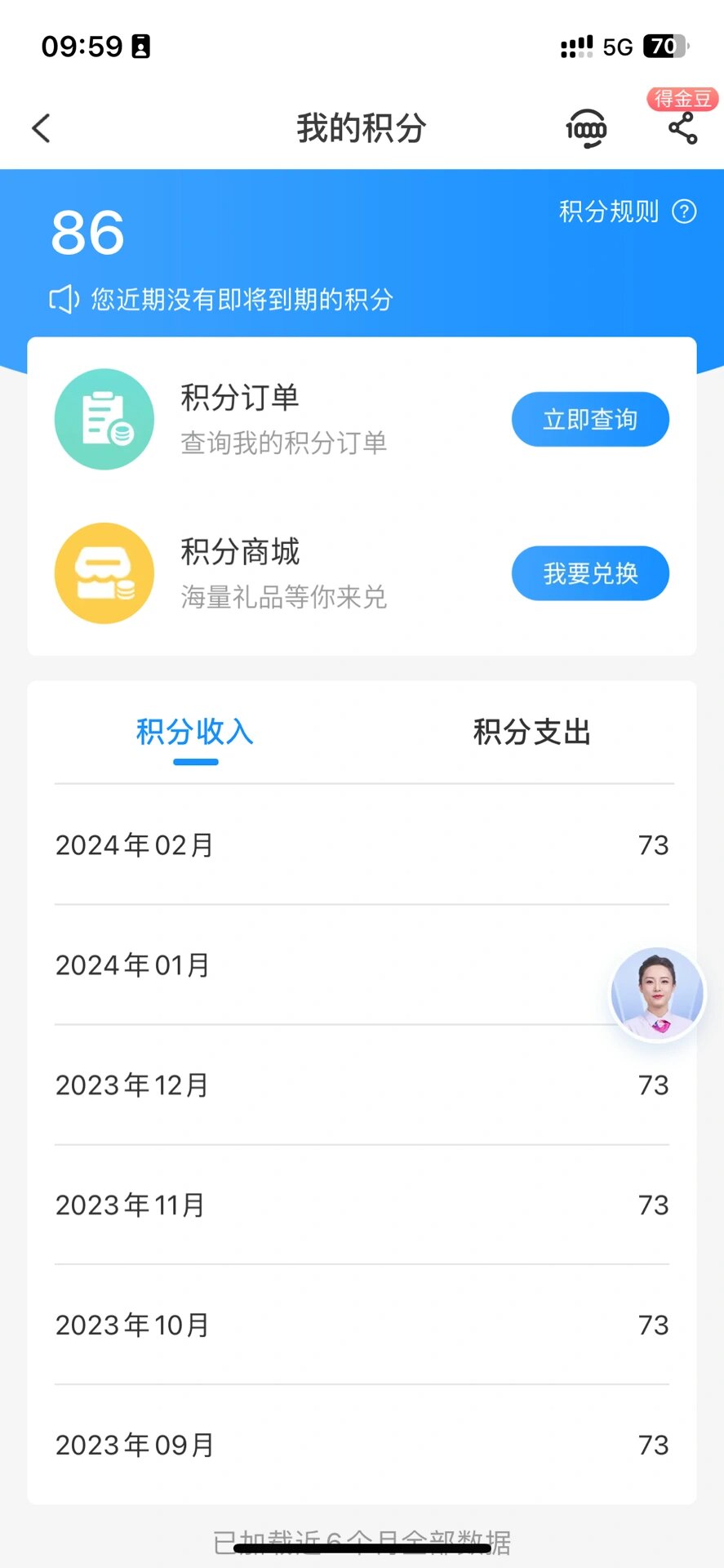The image size is (724, 1568).
Task: Tap the 已加载近6个月全部数据 footer text
Action: click(x=362, y=1539)
